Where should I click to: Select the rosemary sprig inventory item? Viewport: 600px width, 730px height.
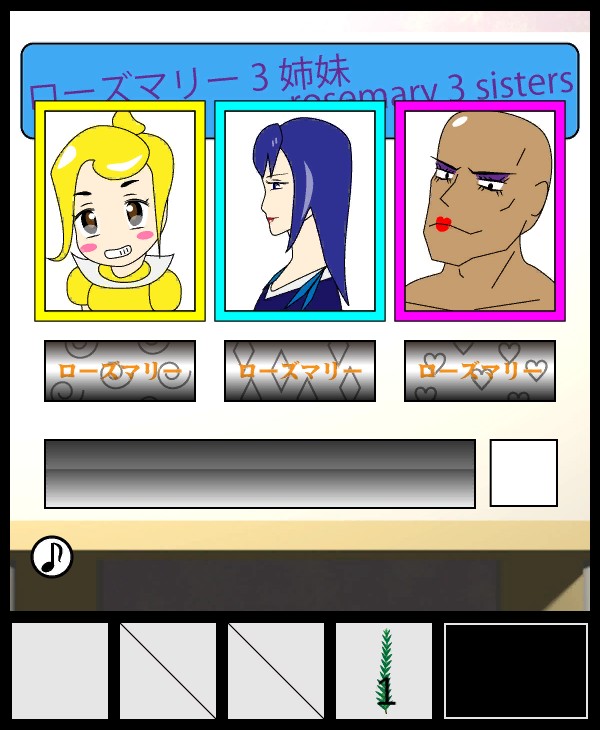(384, 671)
